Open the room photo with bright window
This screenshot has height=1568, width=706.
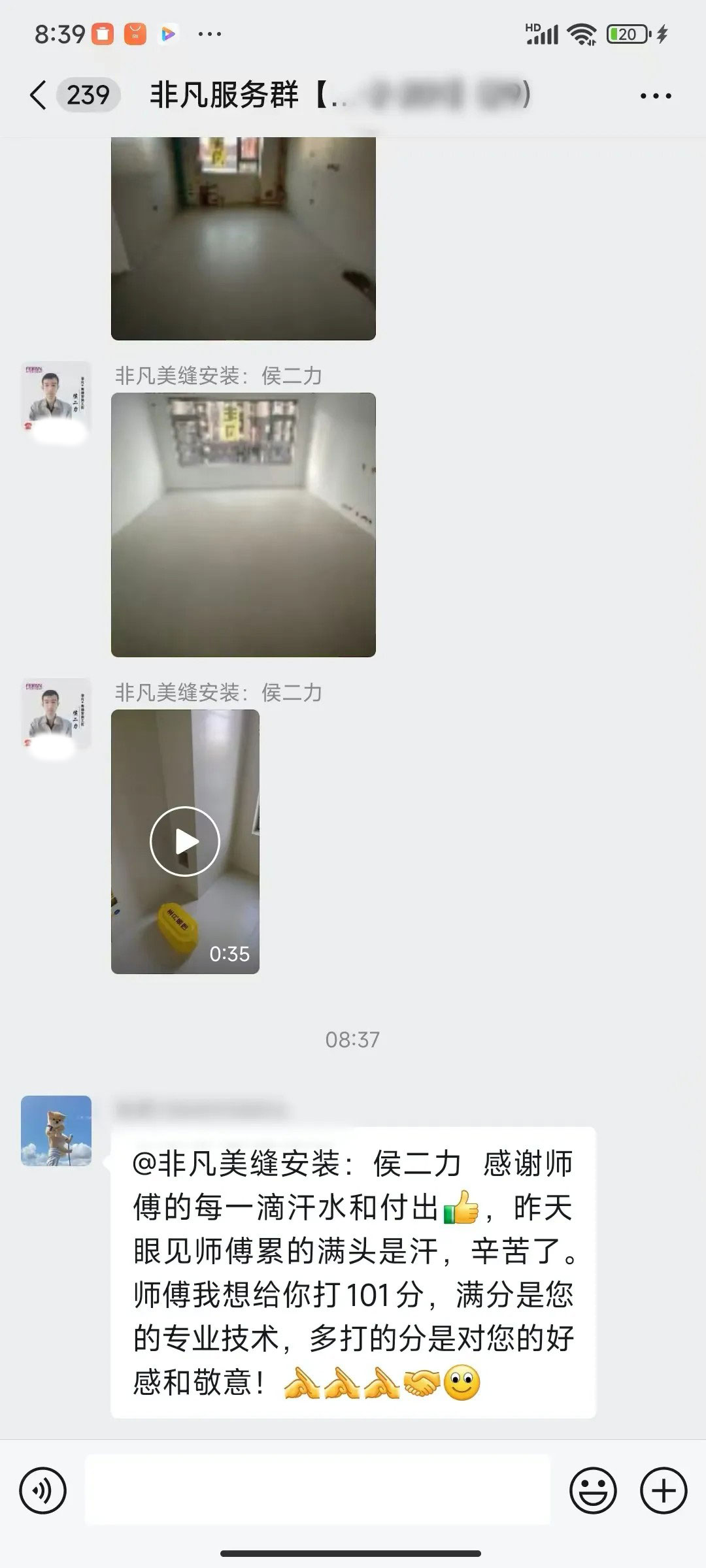[x=243, y=525]
